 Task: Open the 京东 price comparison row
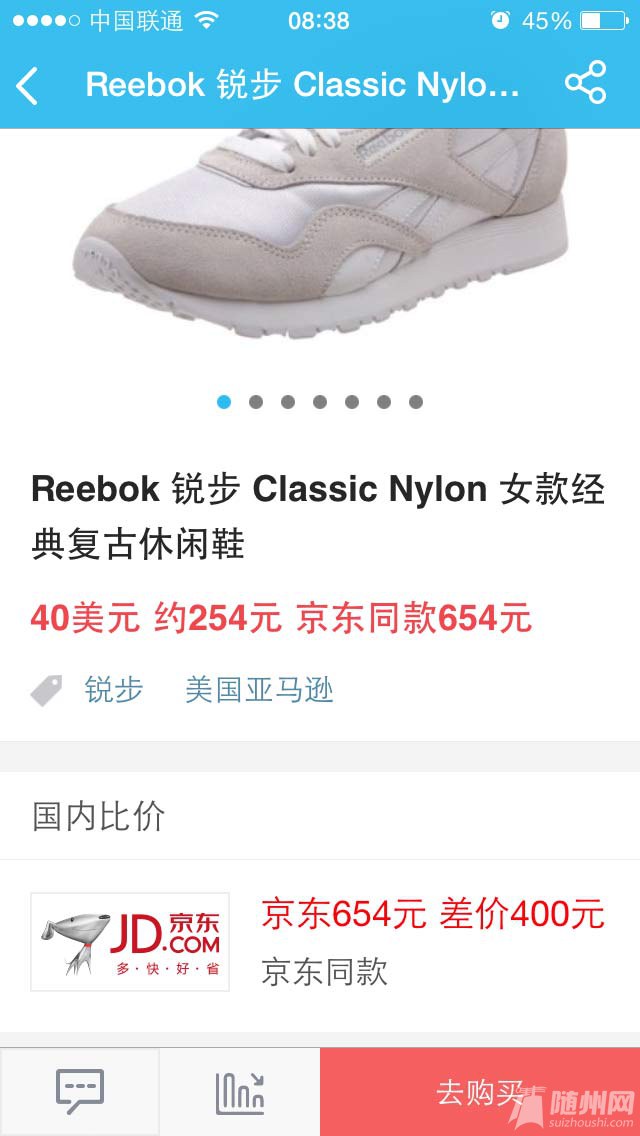click(x=320, y=942)
